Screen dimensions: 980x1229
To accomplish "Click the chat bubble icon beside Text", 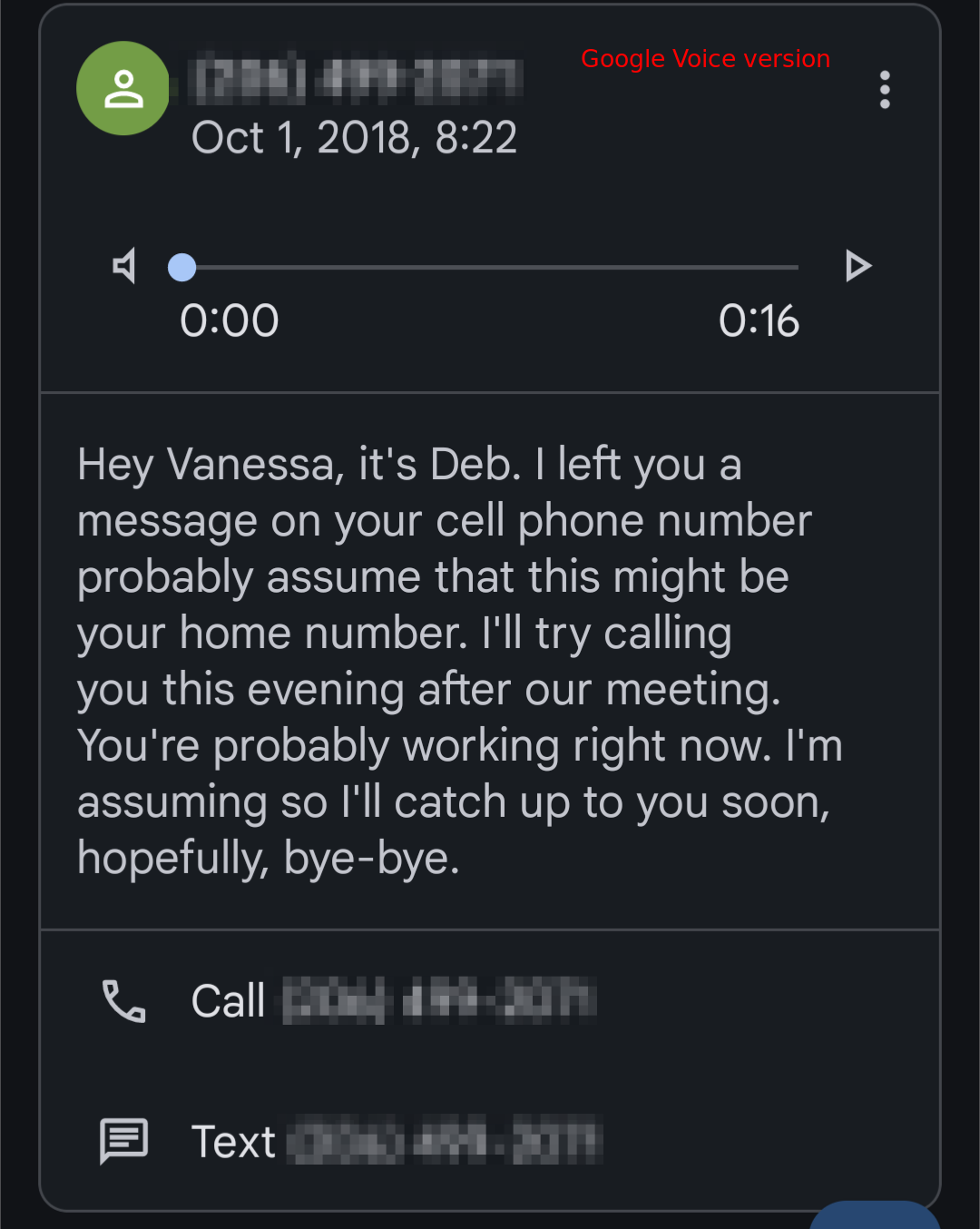I will 124,1141.
